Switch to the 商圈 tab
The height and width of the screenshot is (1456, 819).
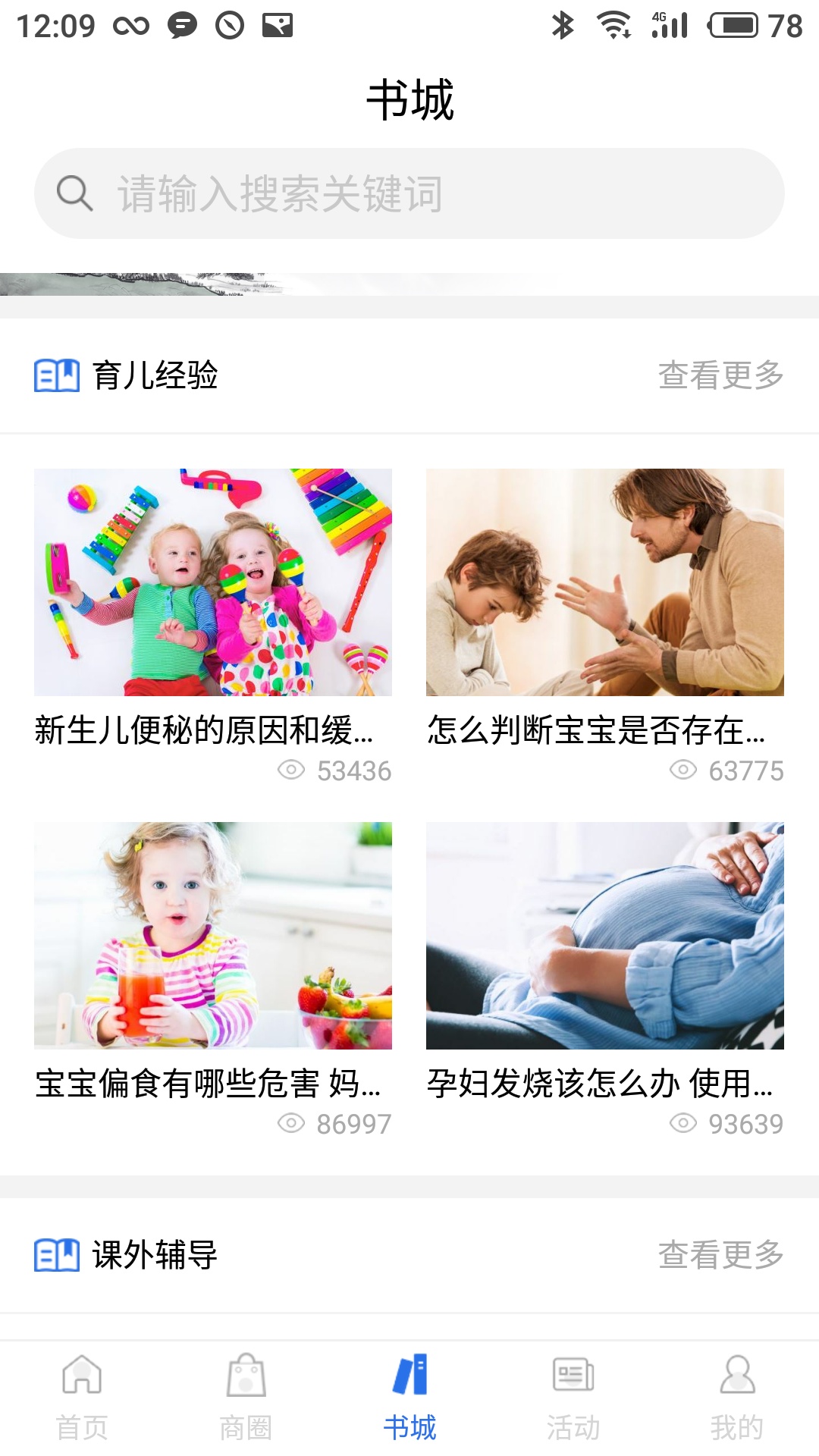point(246,1397)
